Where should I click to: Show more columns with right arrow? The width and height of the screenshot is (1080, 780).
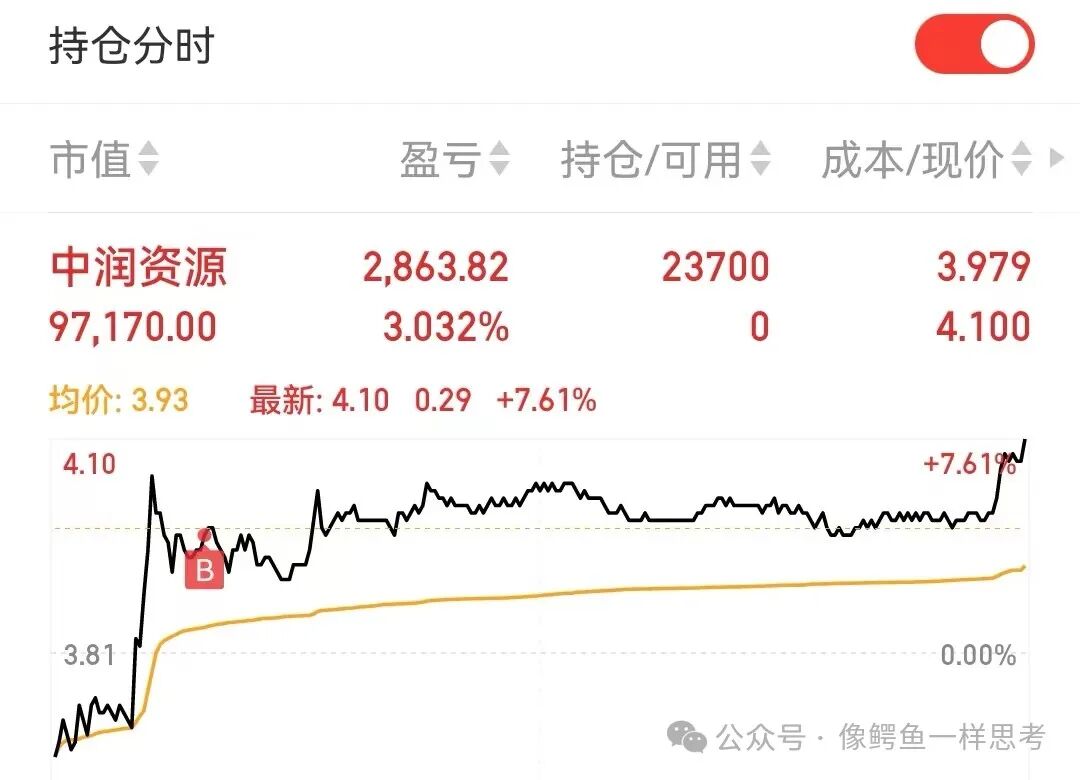[x=1057, y=158]
